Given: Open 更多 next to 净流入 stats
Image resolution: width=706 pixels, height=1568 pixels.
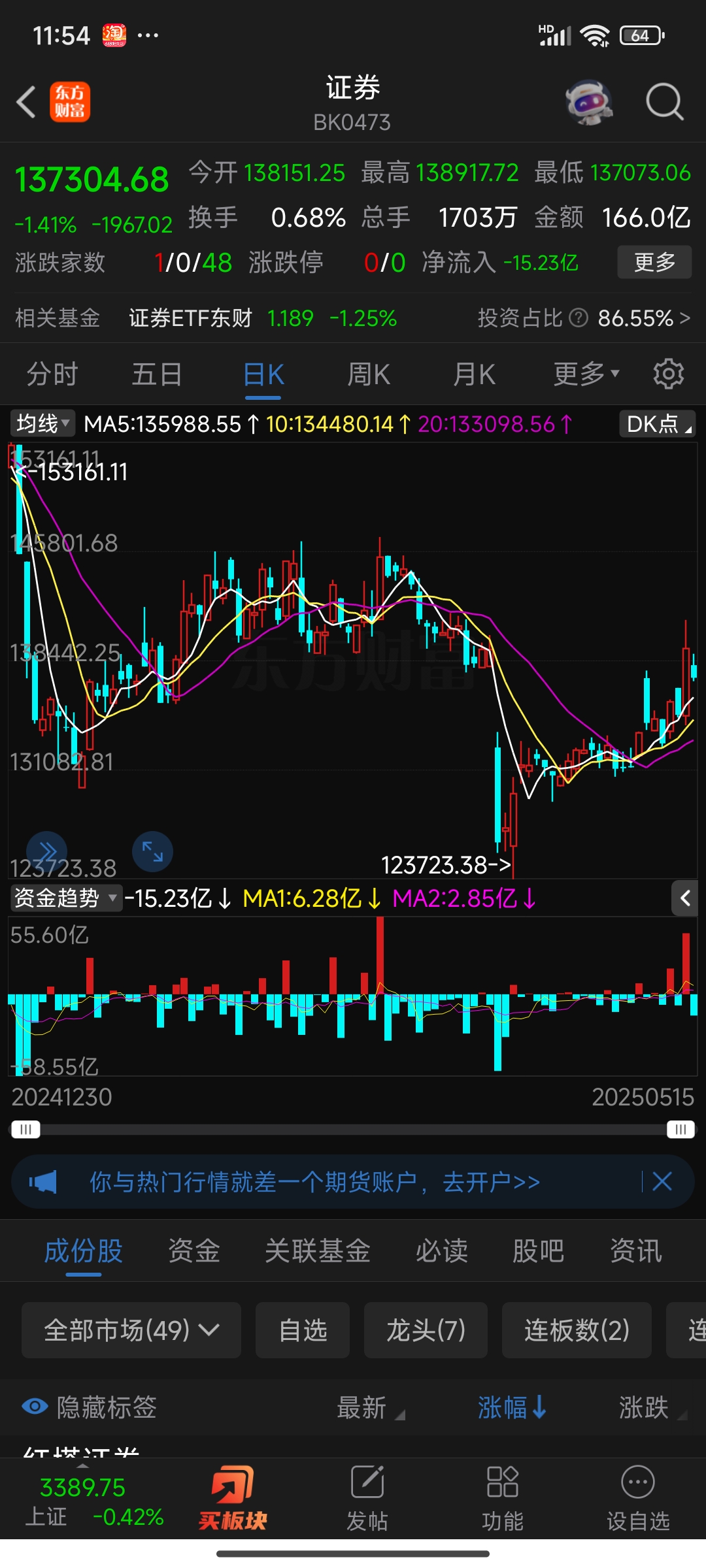Looking at the screenshot, I should 654,262.
